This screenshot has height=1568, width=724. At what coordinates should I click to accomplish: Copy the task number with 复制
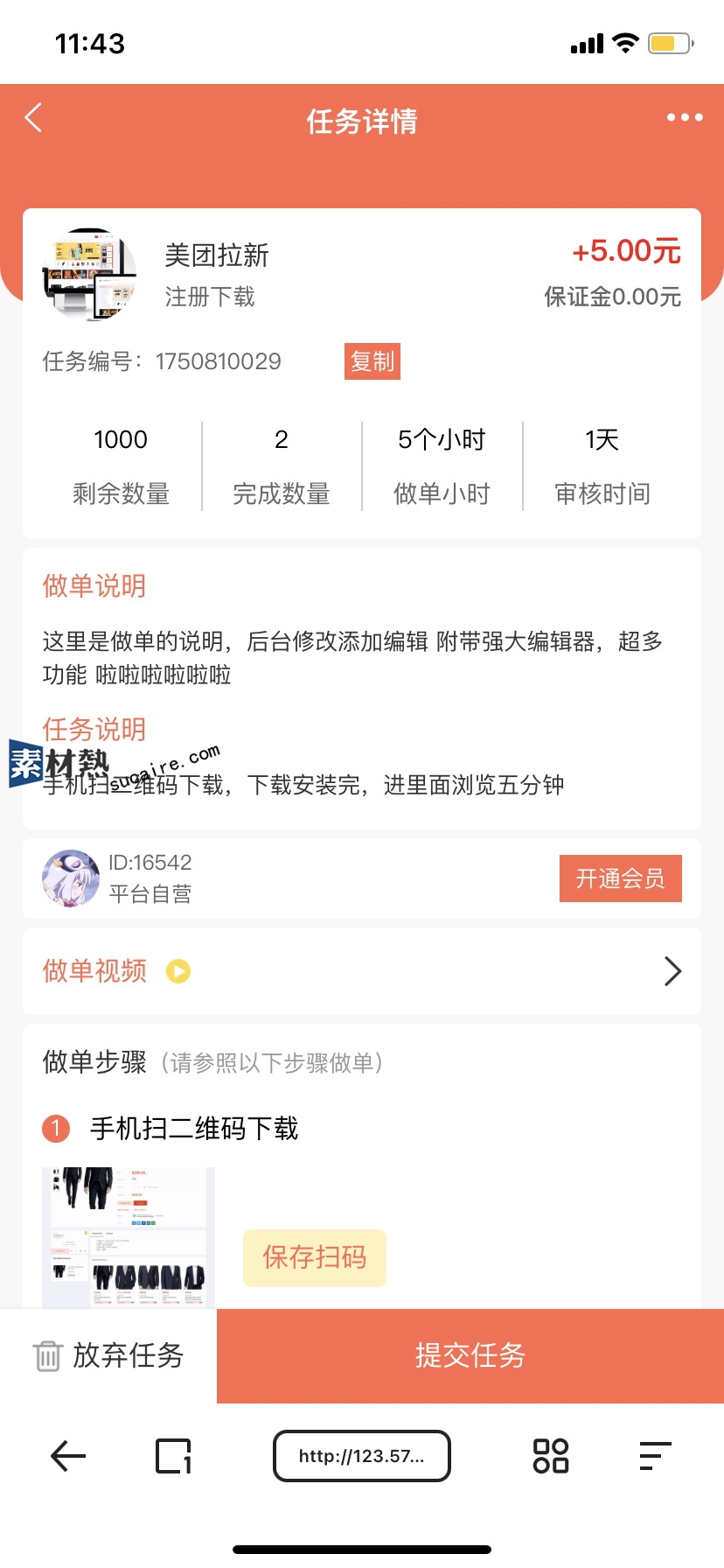(x=372, y=361)
